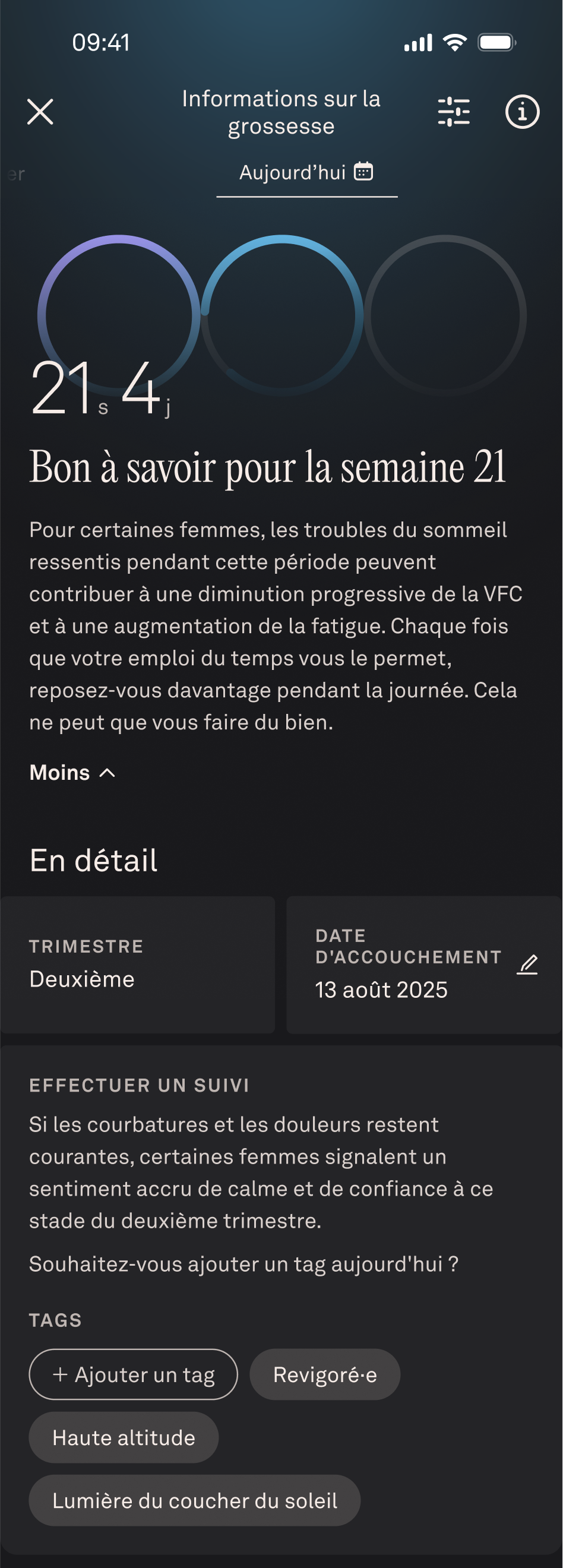Open the info icon
This screenshot has height=1568, width=563.
(521, 112)
